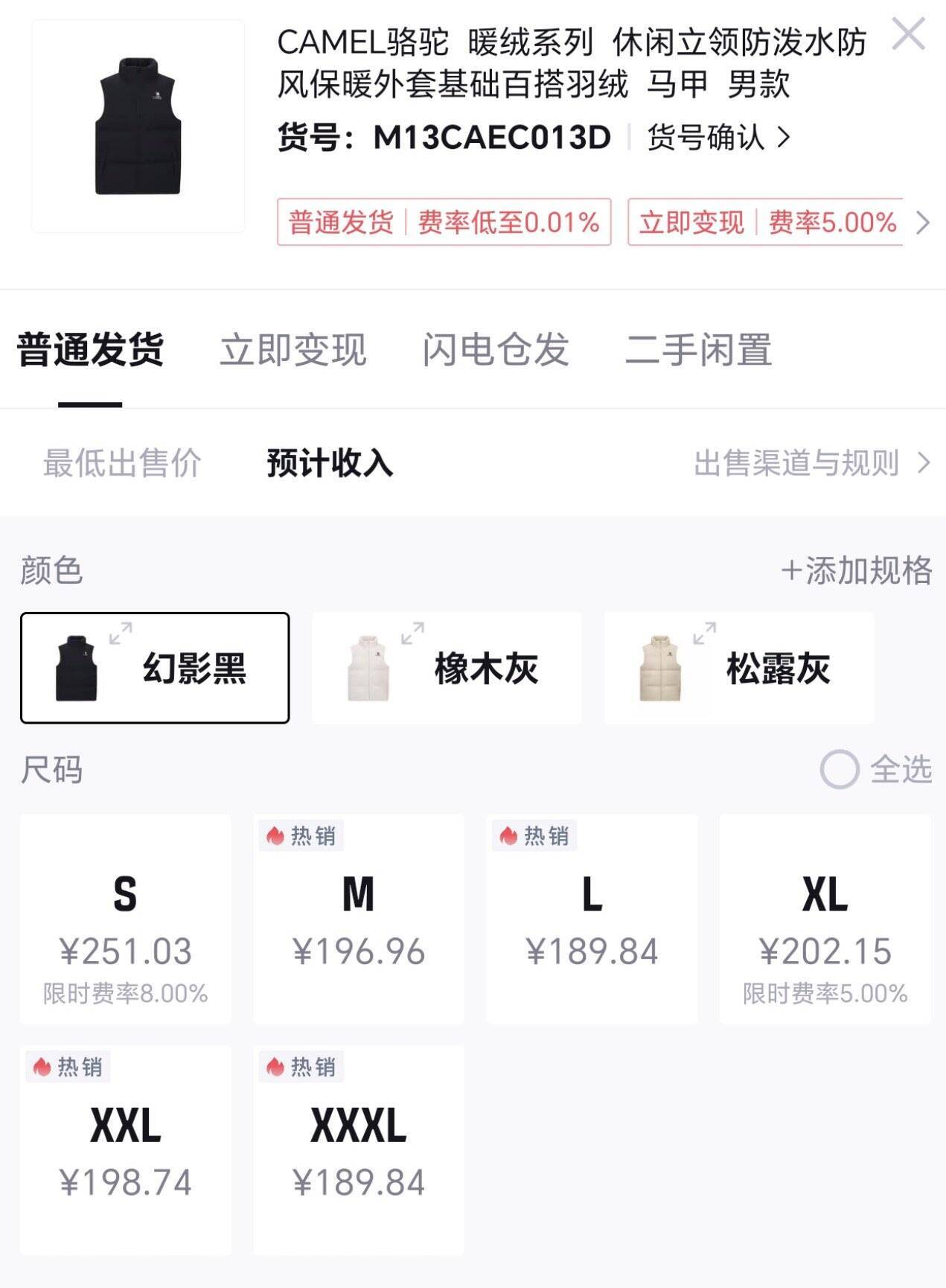The width and height of the screenshot is (946, 1288).
Task: Choose size XL priced ¥202.15
Action: click(x=825, y=919)
